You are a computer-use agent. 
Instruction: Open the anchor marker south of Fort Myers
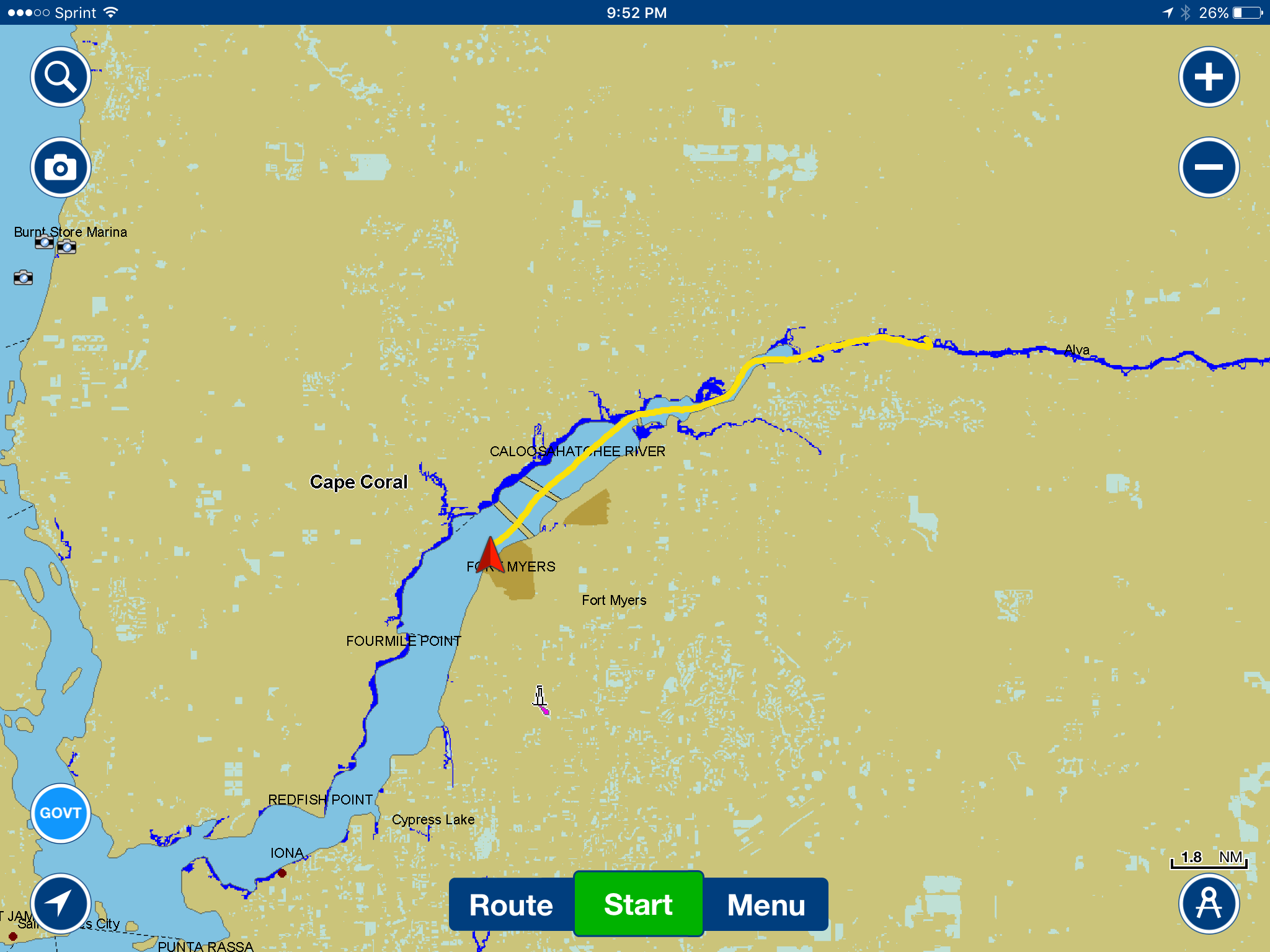point(540,697)
